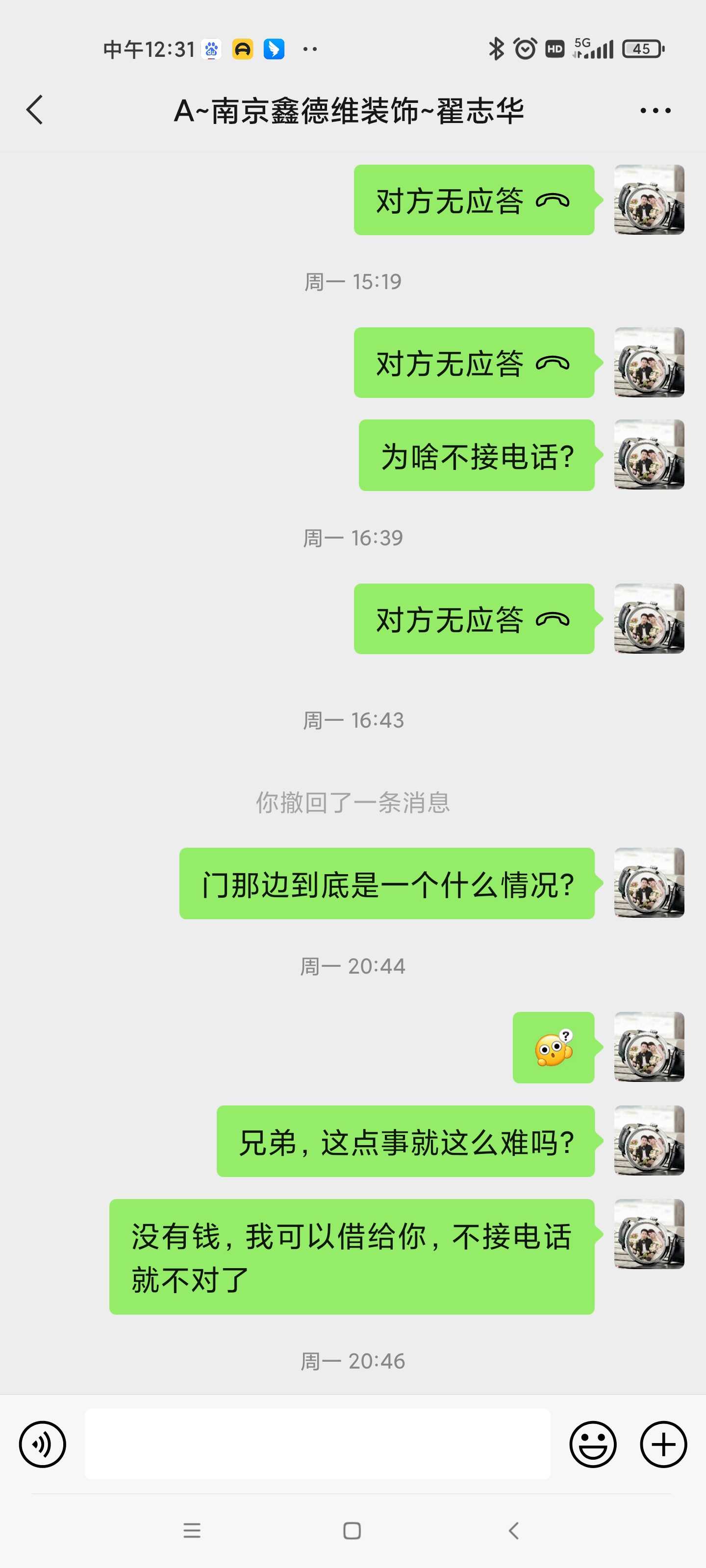Switch to voice message input

click(x=42, y=1444)
